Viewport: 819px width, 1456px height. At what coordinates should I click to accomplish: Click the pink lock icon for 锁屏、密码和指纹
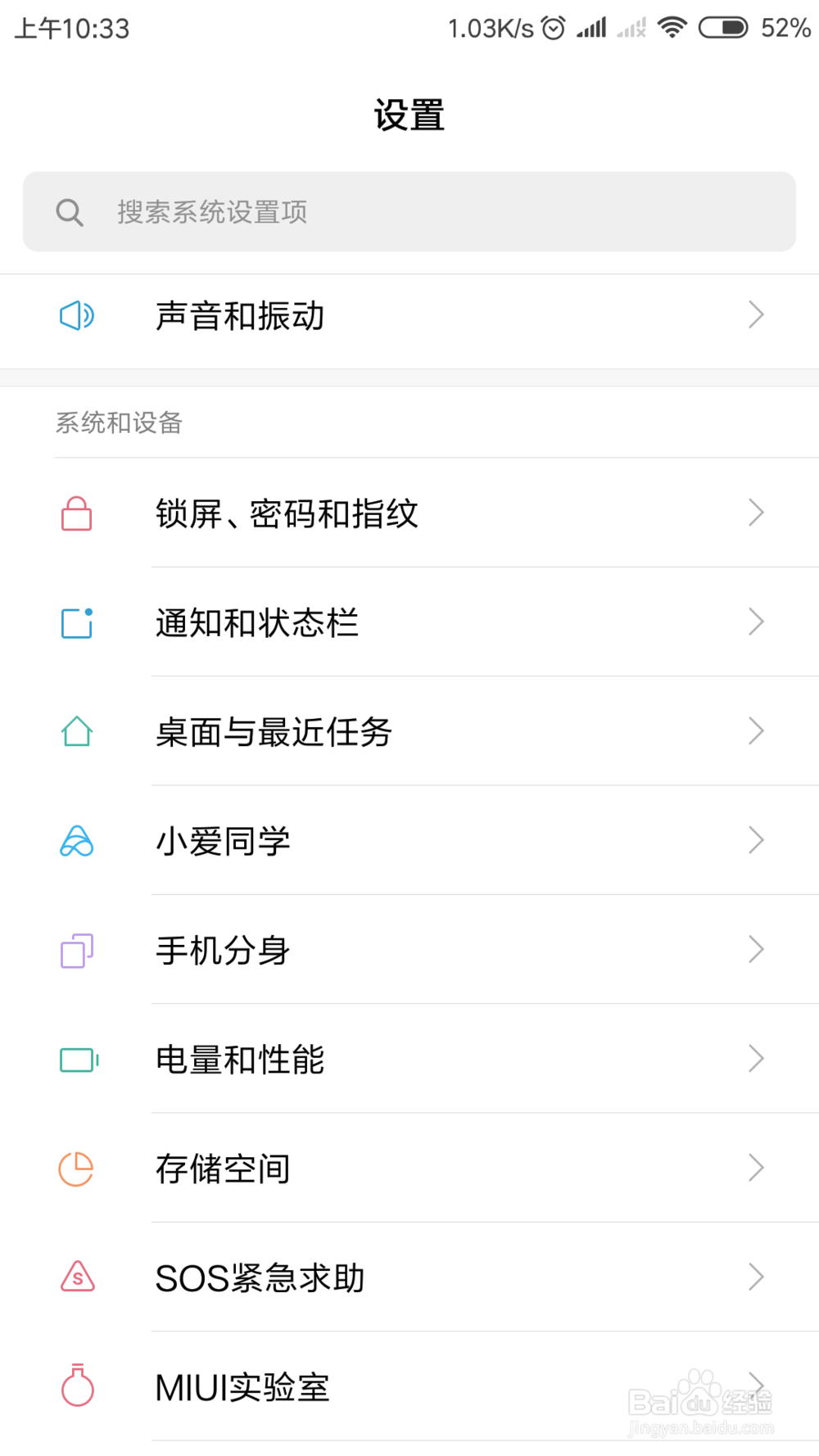(75, 513)
